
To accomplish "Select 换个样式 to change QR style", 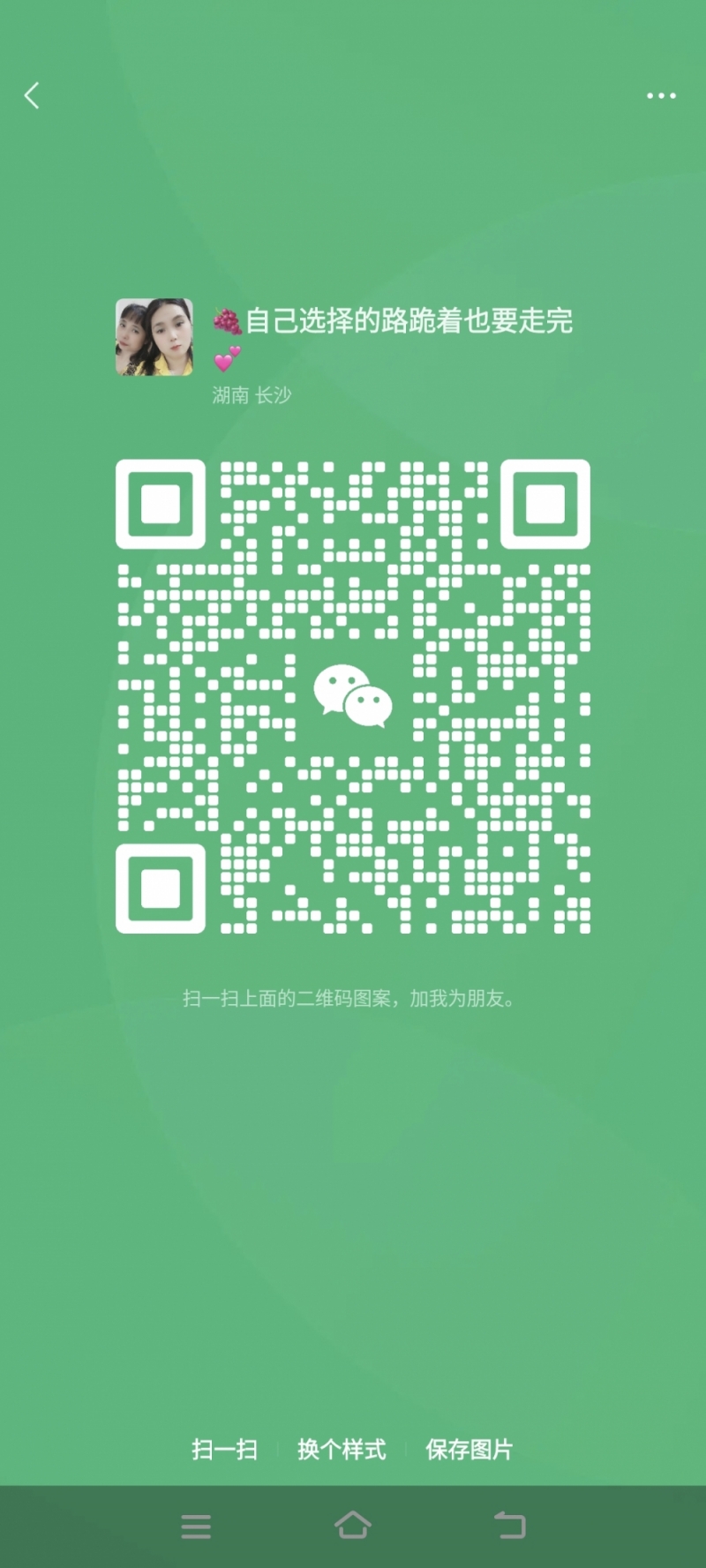I will coord(342,1450).
